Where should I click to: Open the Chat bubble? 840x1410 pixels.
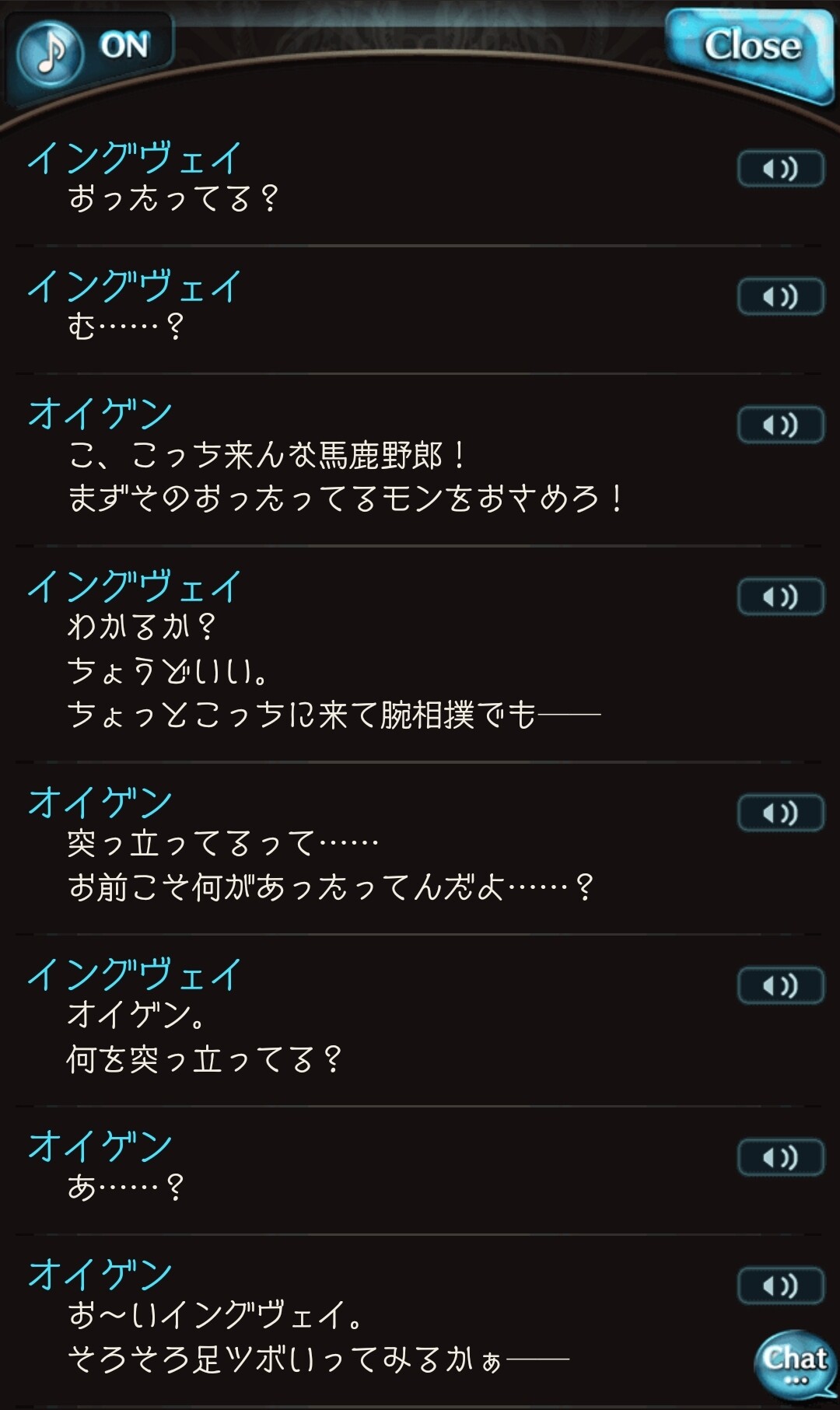[795, 1363]
